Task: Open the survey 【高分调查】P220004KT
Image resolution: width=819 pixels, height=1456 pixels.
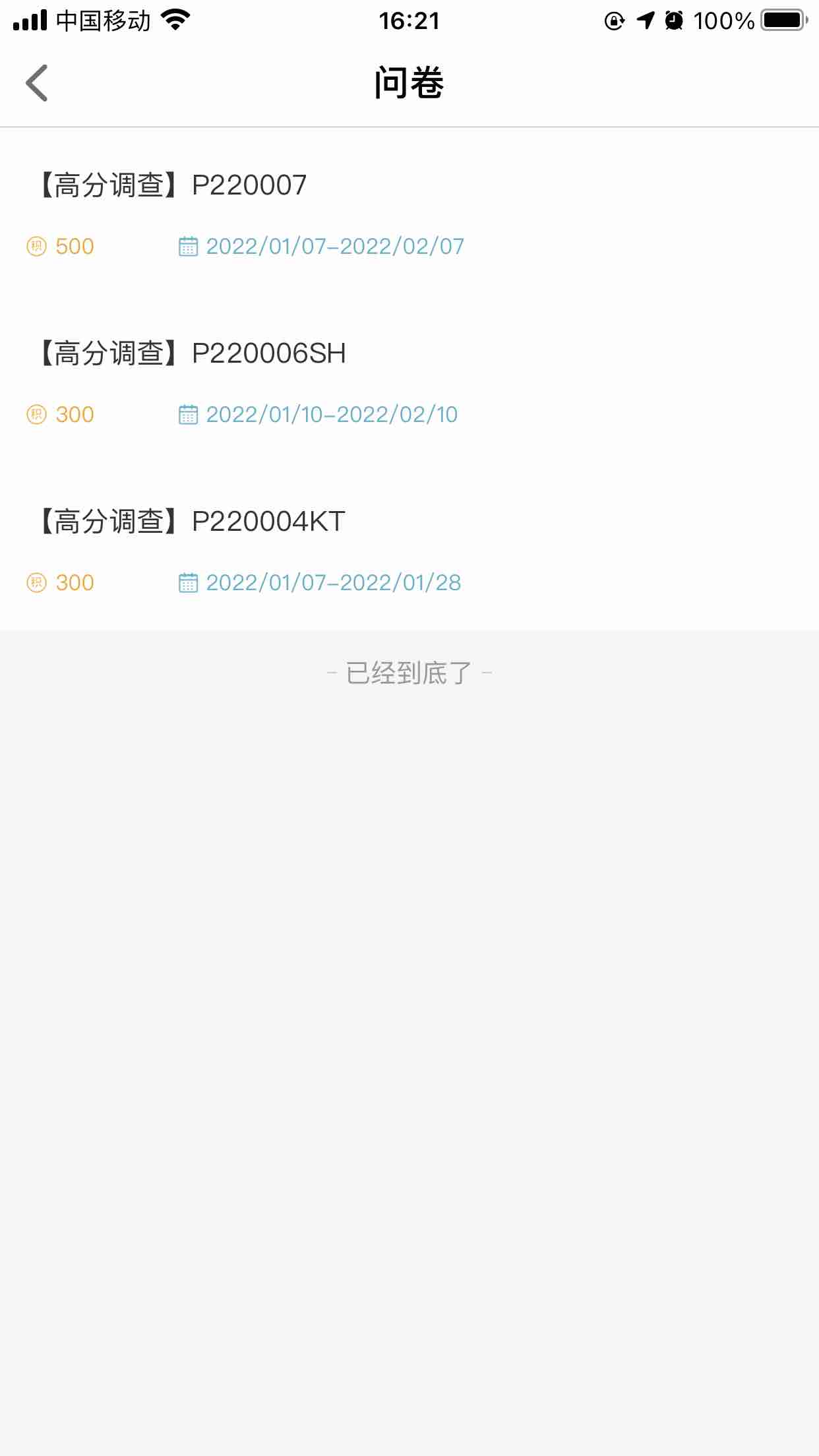Action: (x=409, y=547)
